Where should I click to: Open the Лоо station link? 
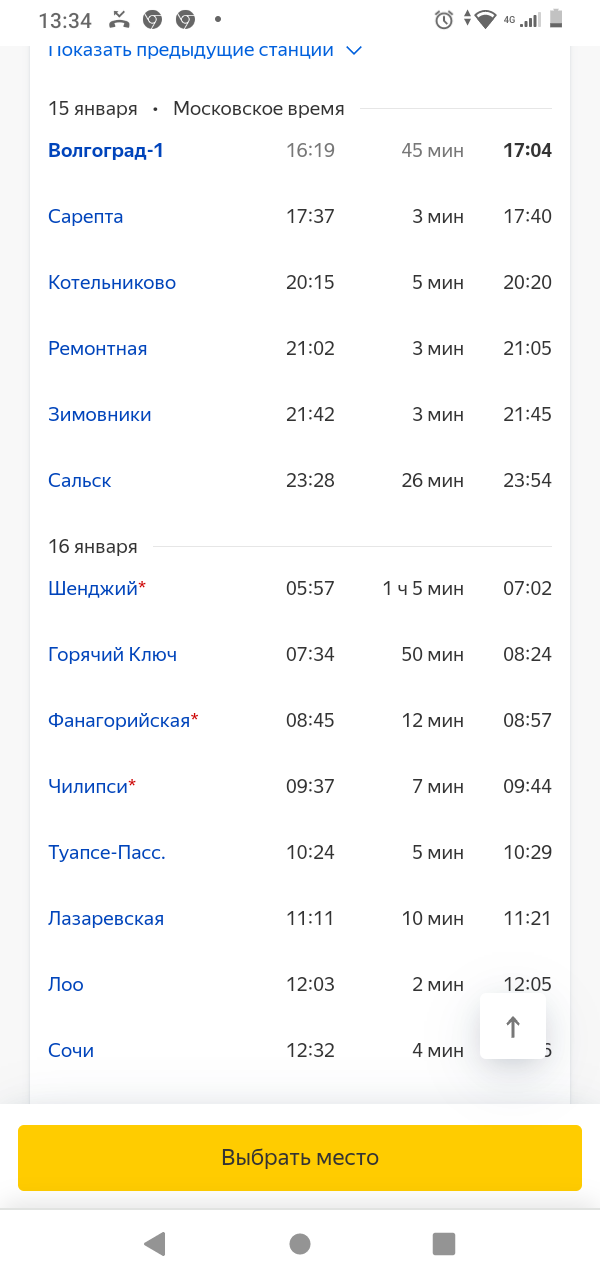(x=66, y=985)
